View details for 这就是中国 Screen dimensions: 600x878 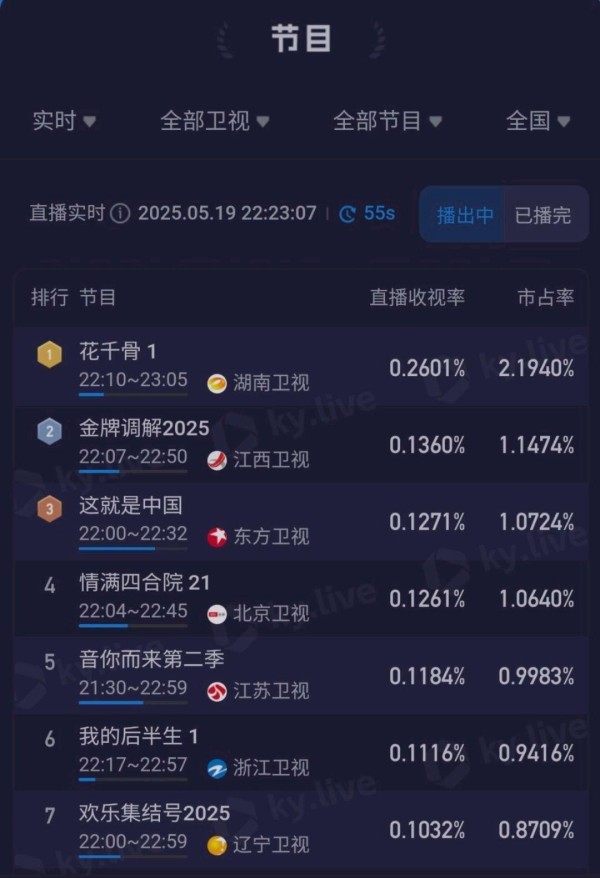pyautogui.click(x=300, y=520)
